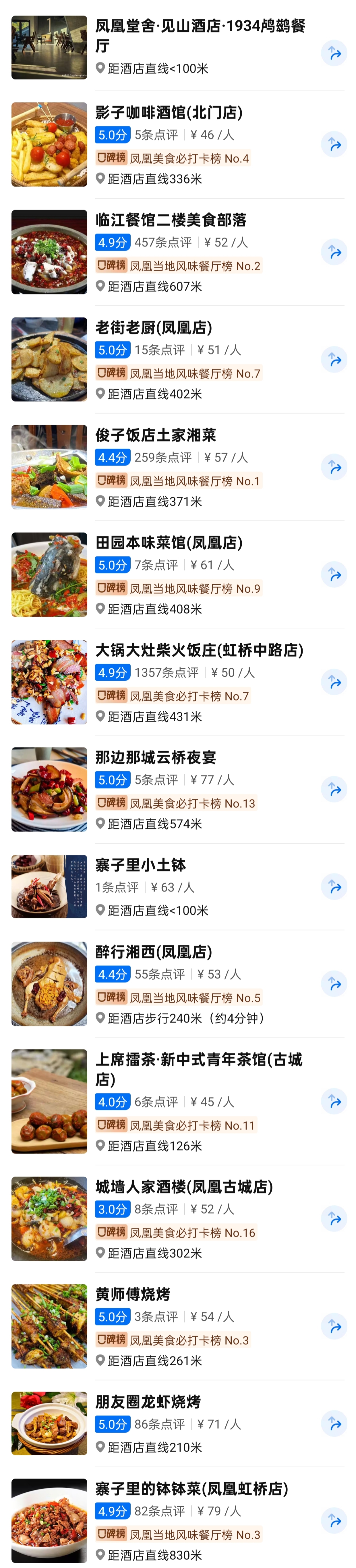This screenshot has width=356, height=1568.
Task: View 黄师傅烧烤 barbecue listing
Action: pos(132,1294)
